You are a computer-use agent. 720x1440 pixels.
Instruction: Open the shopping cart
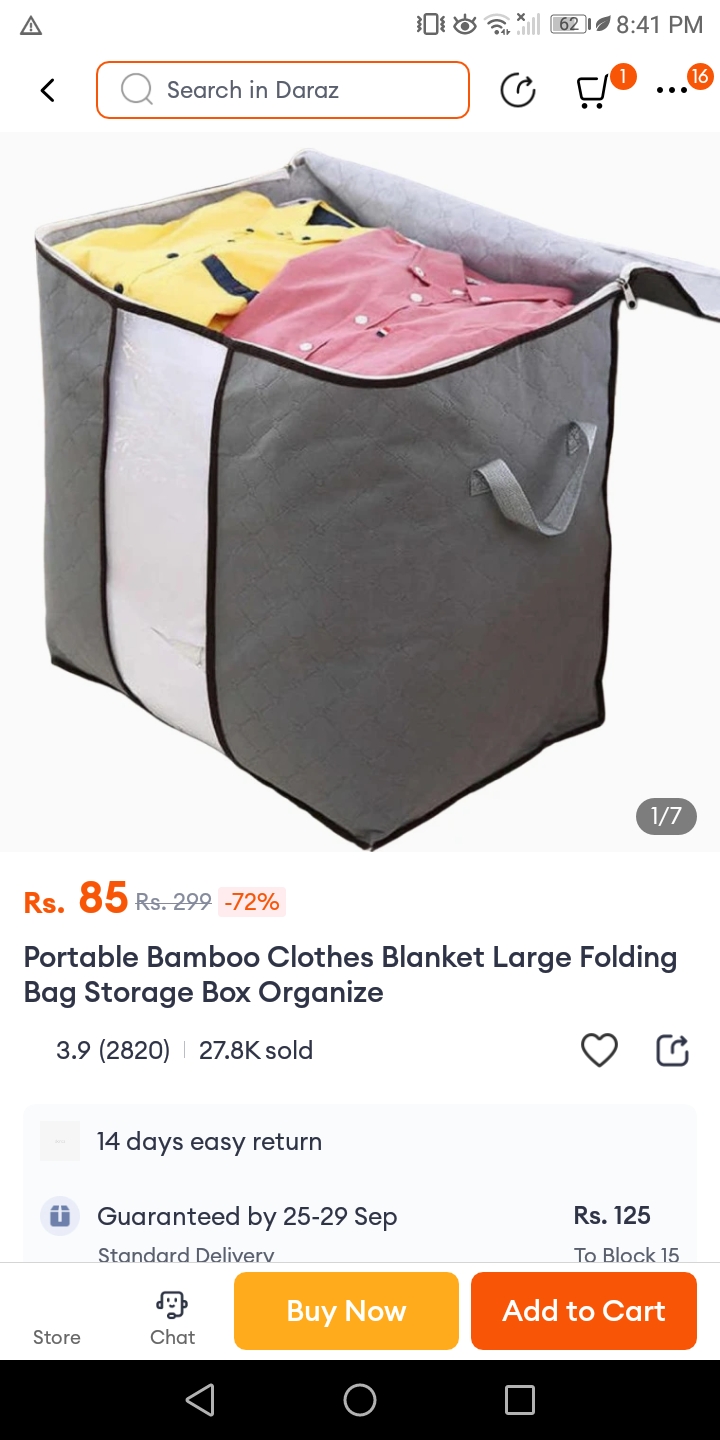(594, 91)
